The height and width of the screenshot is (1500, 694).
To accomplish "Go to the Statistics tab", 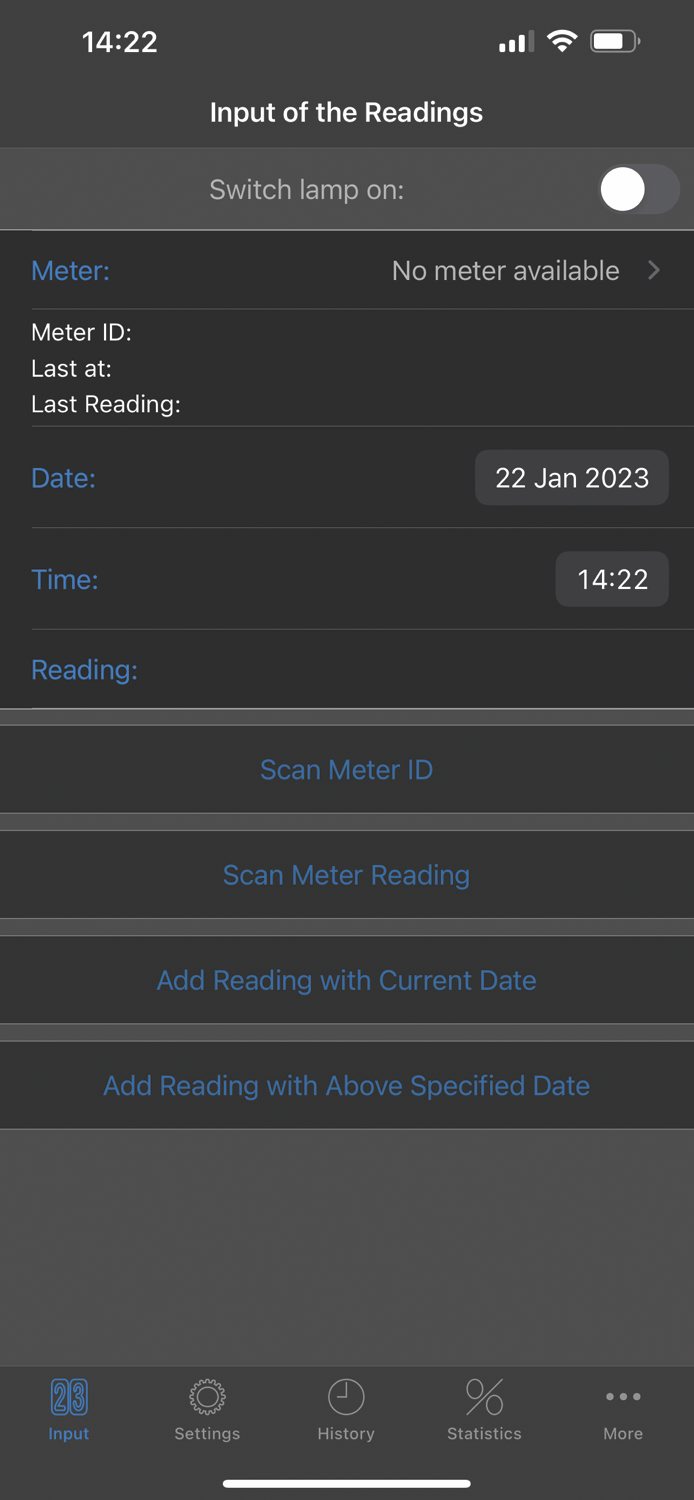I will pyautogui.click(x=484, y=1410).
